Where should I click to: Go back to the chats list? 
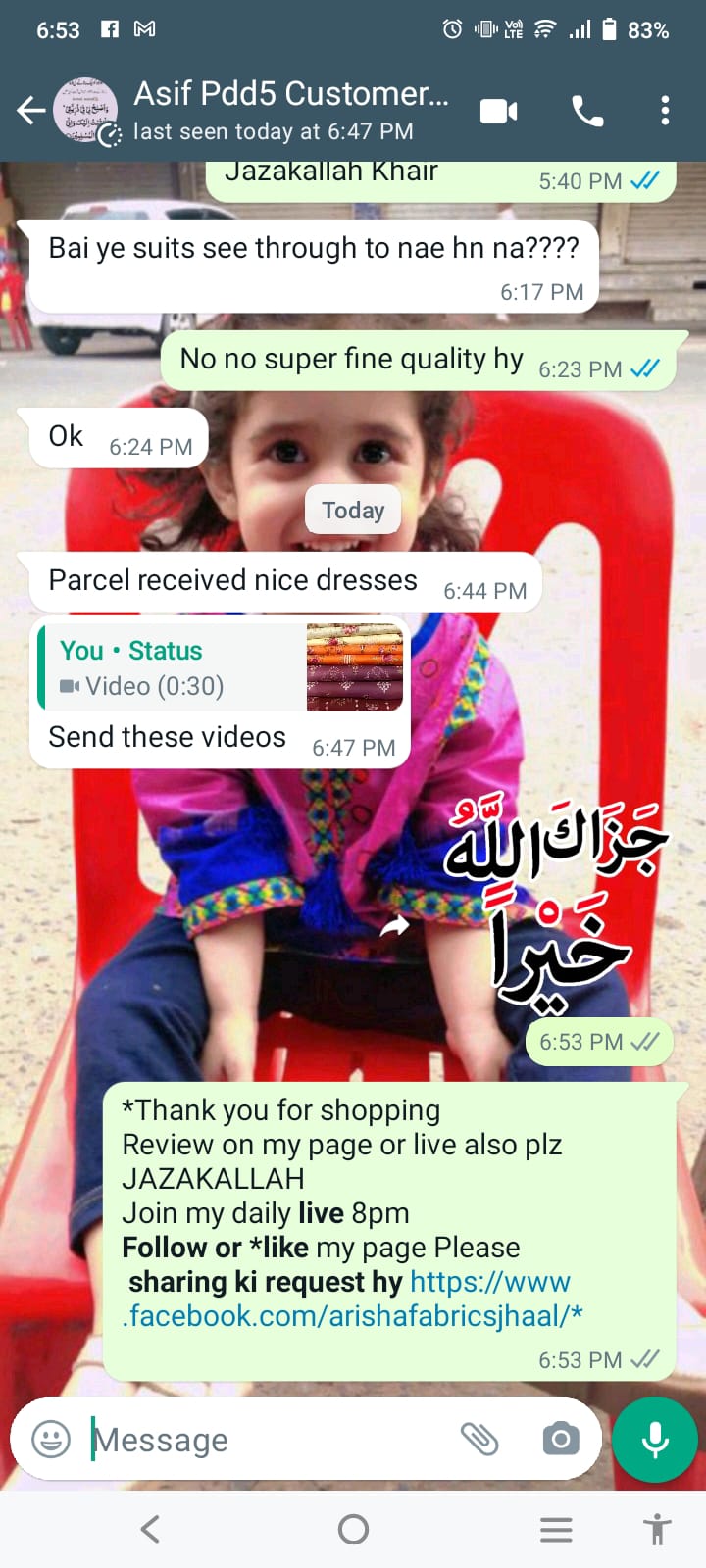[x=31, y=111]
